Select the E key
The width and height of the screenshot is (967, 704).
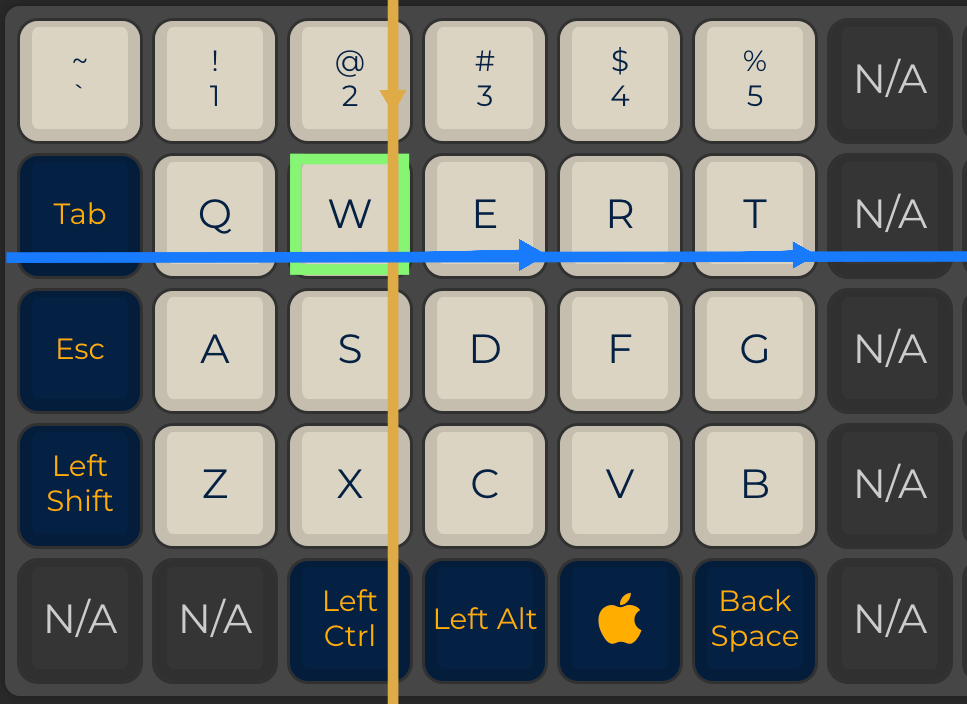tap(485, 214)
